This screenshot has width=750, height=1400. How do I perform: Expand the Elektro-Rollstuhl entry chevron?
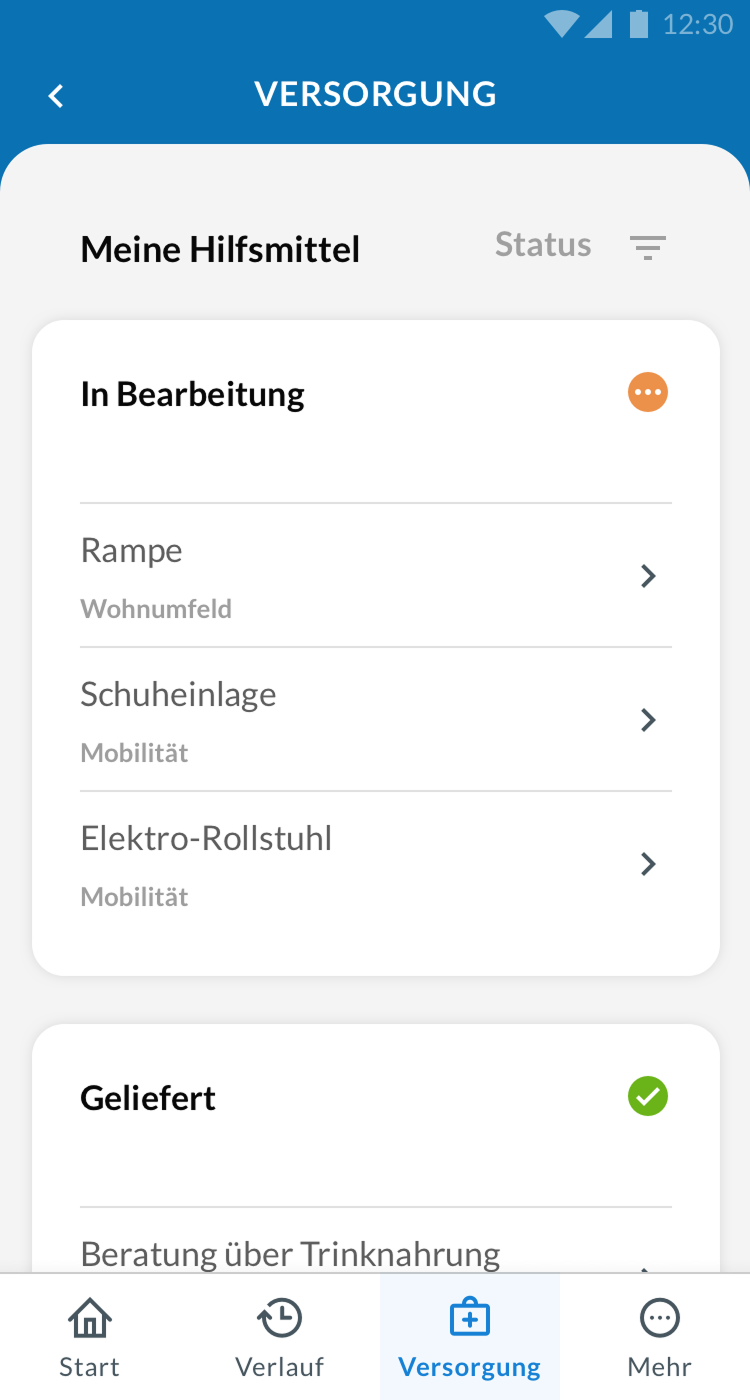[648, 864]
